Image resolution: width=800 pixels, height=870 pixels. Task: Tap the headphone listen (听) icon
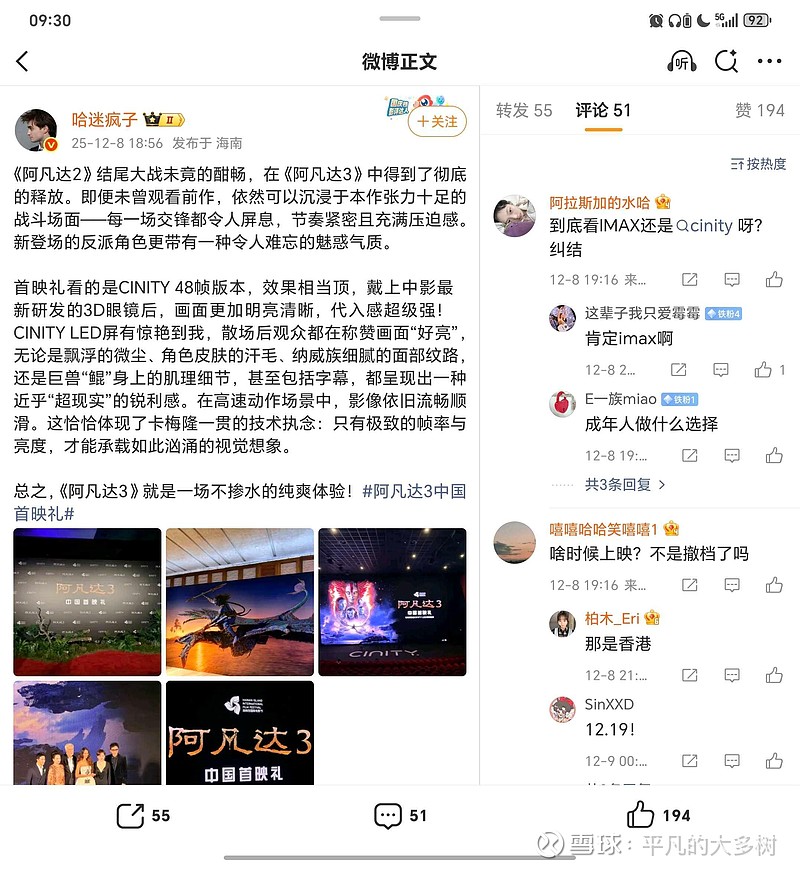click(x=683, y=61)
